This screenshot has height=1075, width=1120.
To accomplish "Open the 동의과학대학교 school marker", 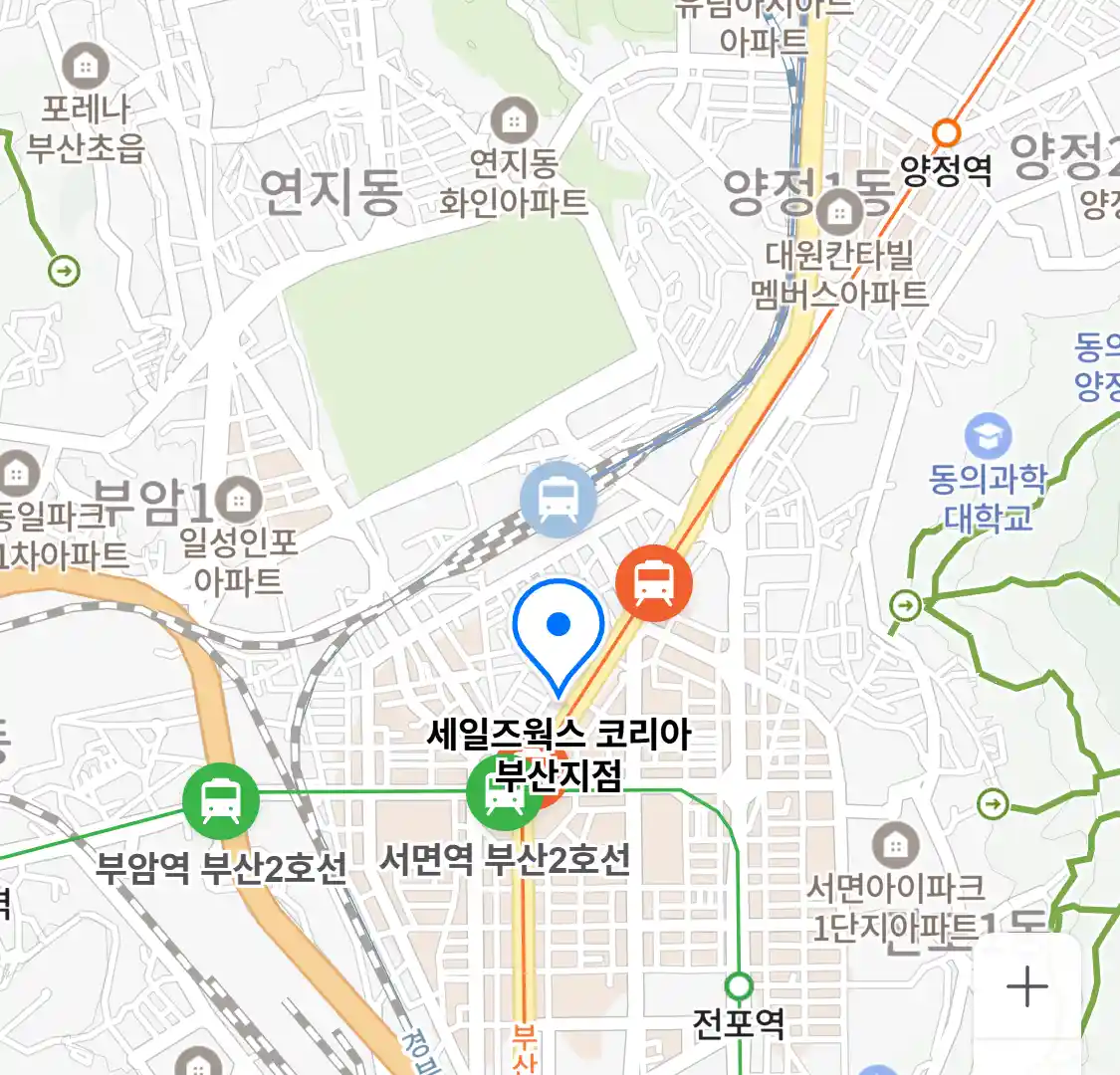I will point(988,438).
